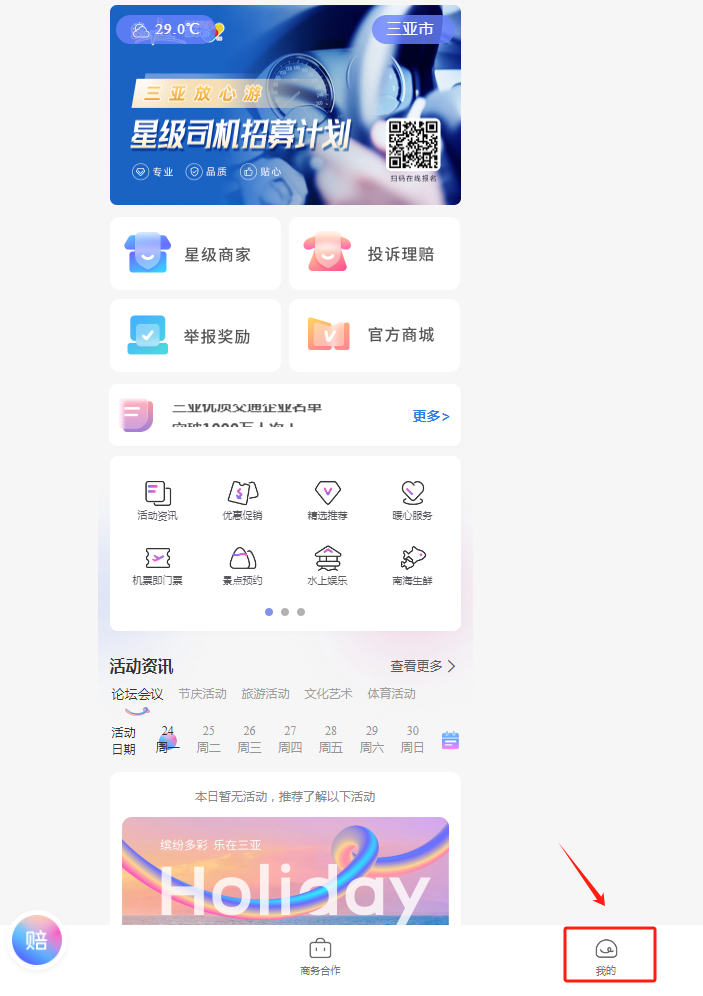Open the 商务合作 tab
703x996 pixels.
tap(320, 956)
